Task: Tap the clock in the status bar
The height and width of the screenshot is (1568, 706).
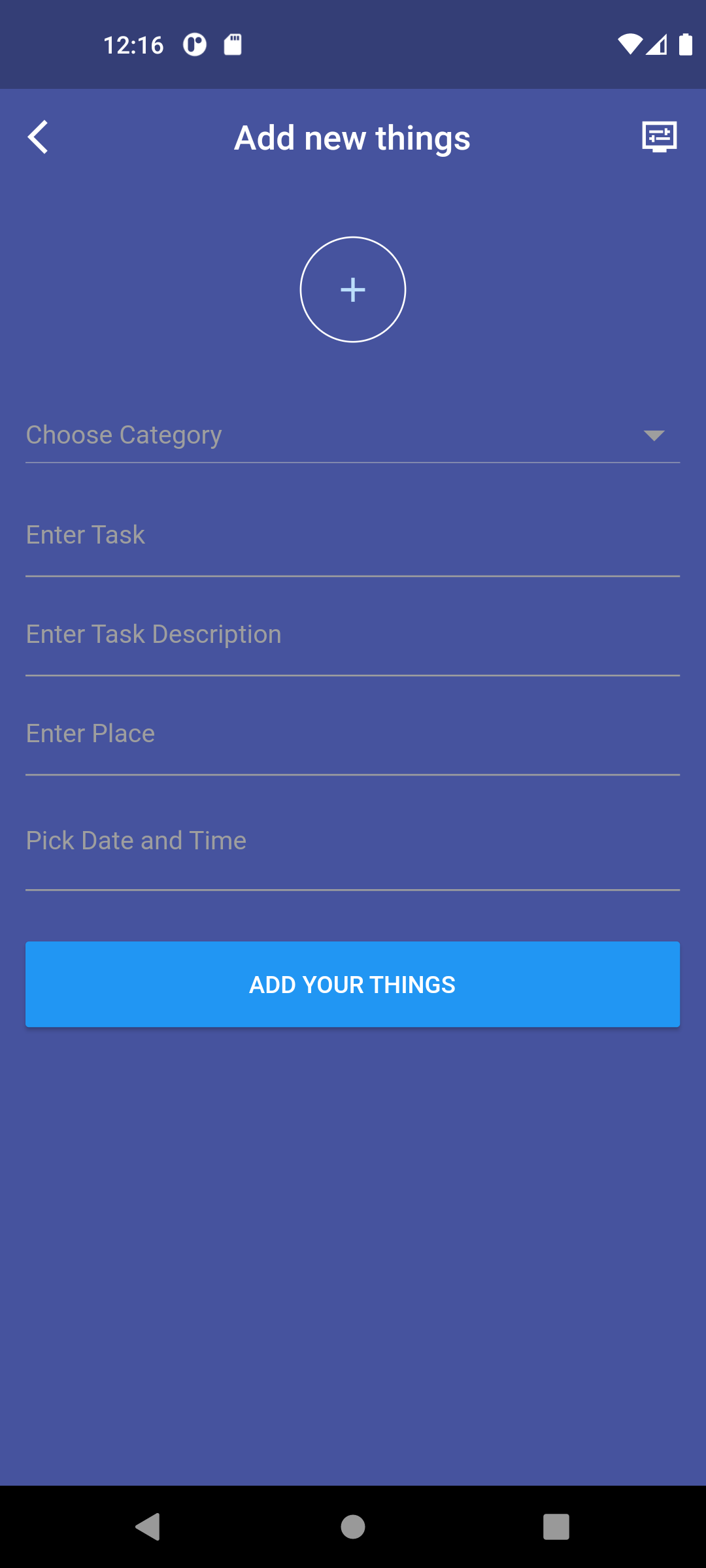Action: (x=133, y=44)
